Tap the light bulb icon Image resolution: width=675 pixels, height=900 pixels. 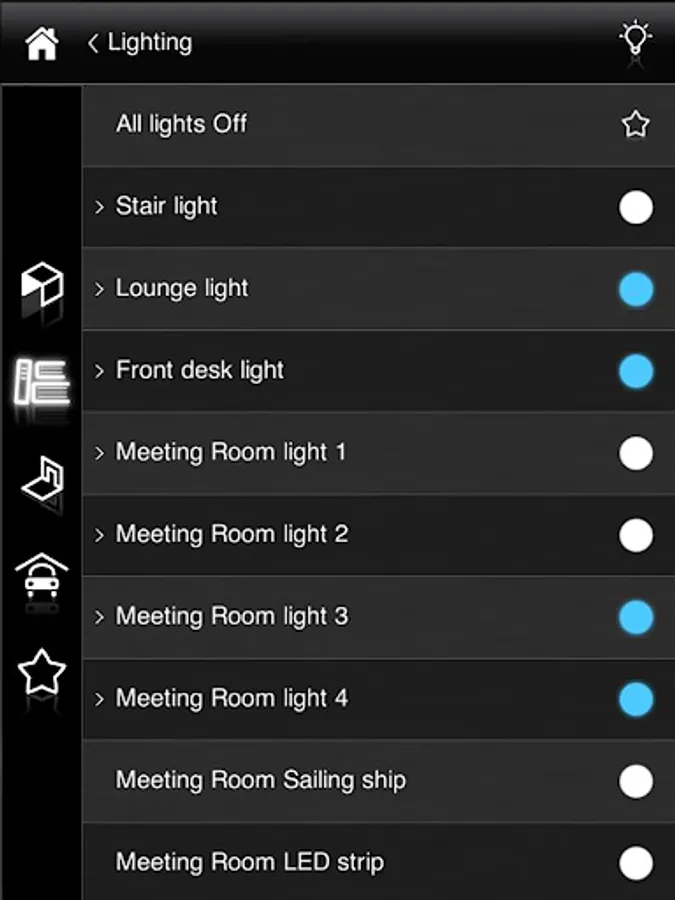(635, 42)
